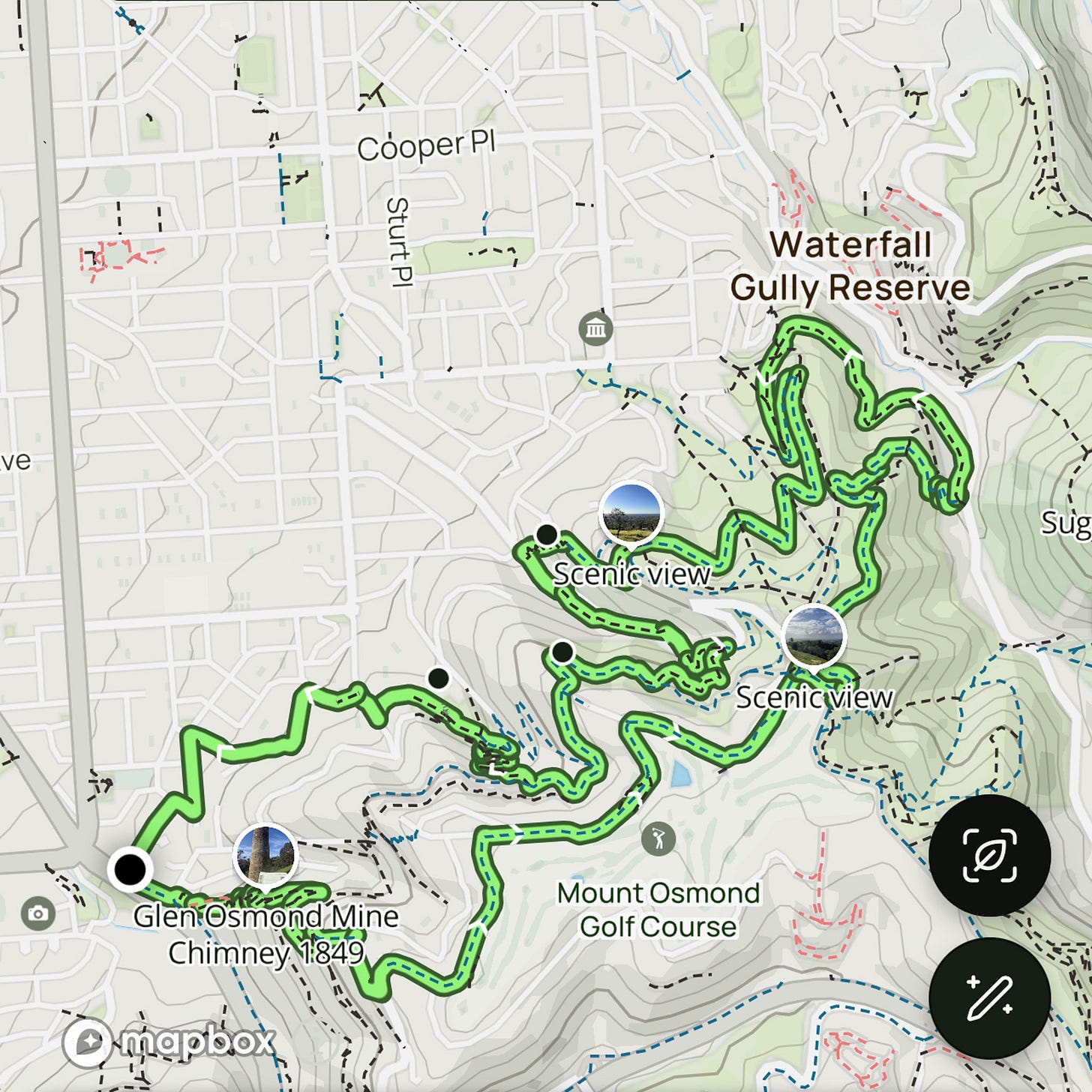Open the leaf scan identifier button

click(x=989, y=855)
